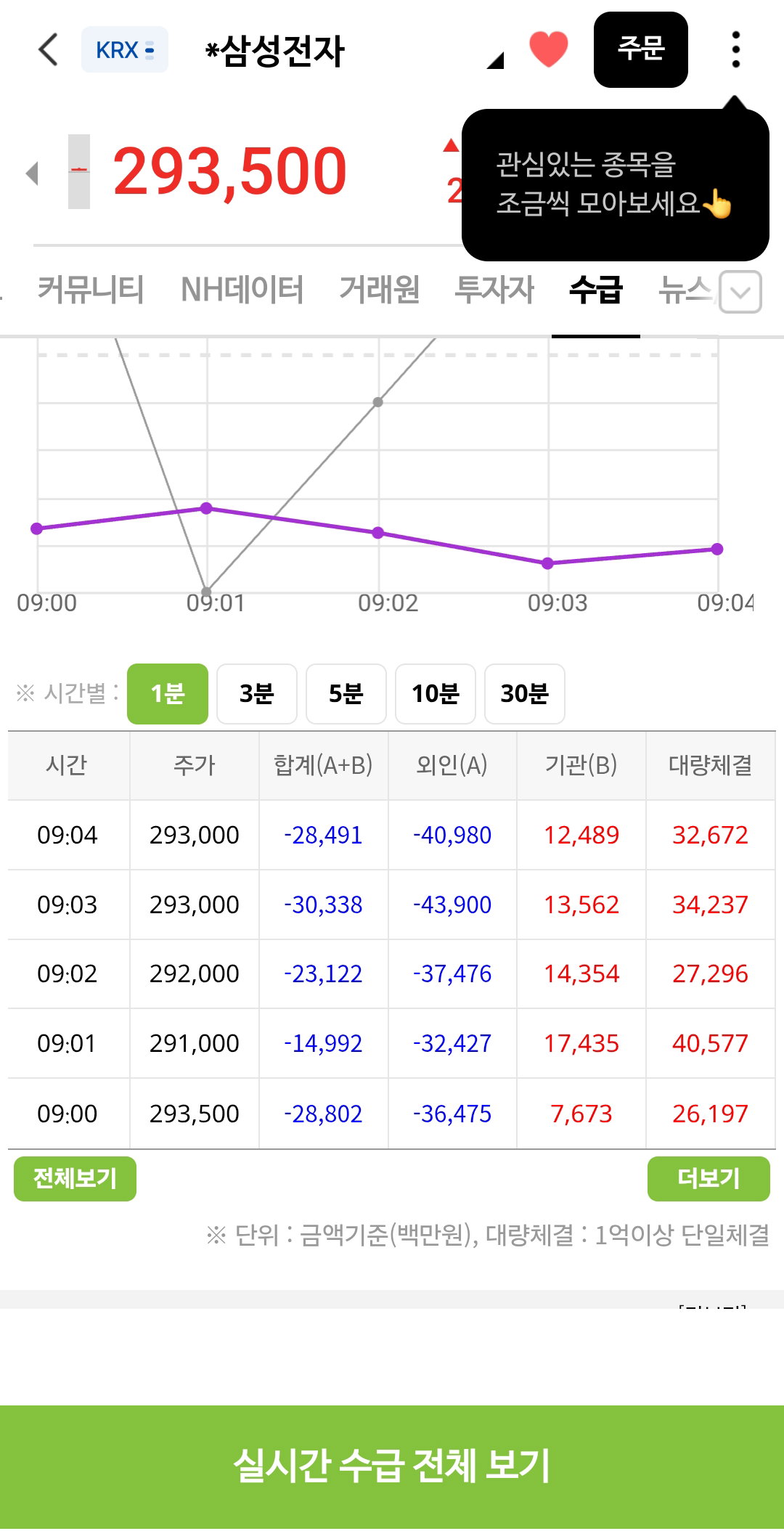Image resolution: width=784 pixels, height=1531 pixels.
Task: Switch to the NH데이터 tab
Action: click(x=242, y=290)
